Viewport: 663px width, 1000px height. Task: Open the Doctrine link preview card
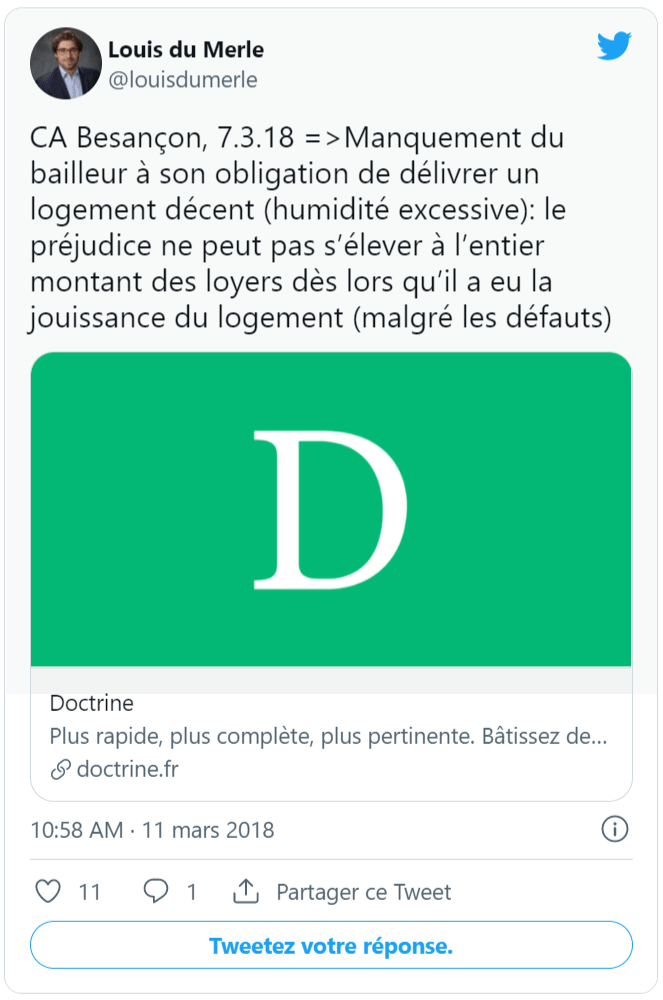[331, 510]
